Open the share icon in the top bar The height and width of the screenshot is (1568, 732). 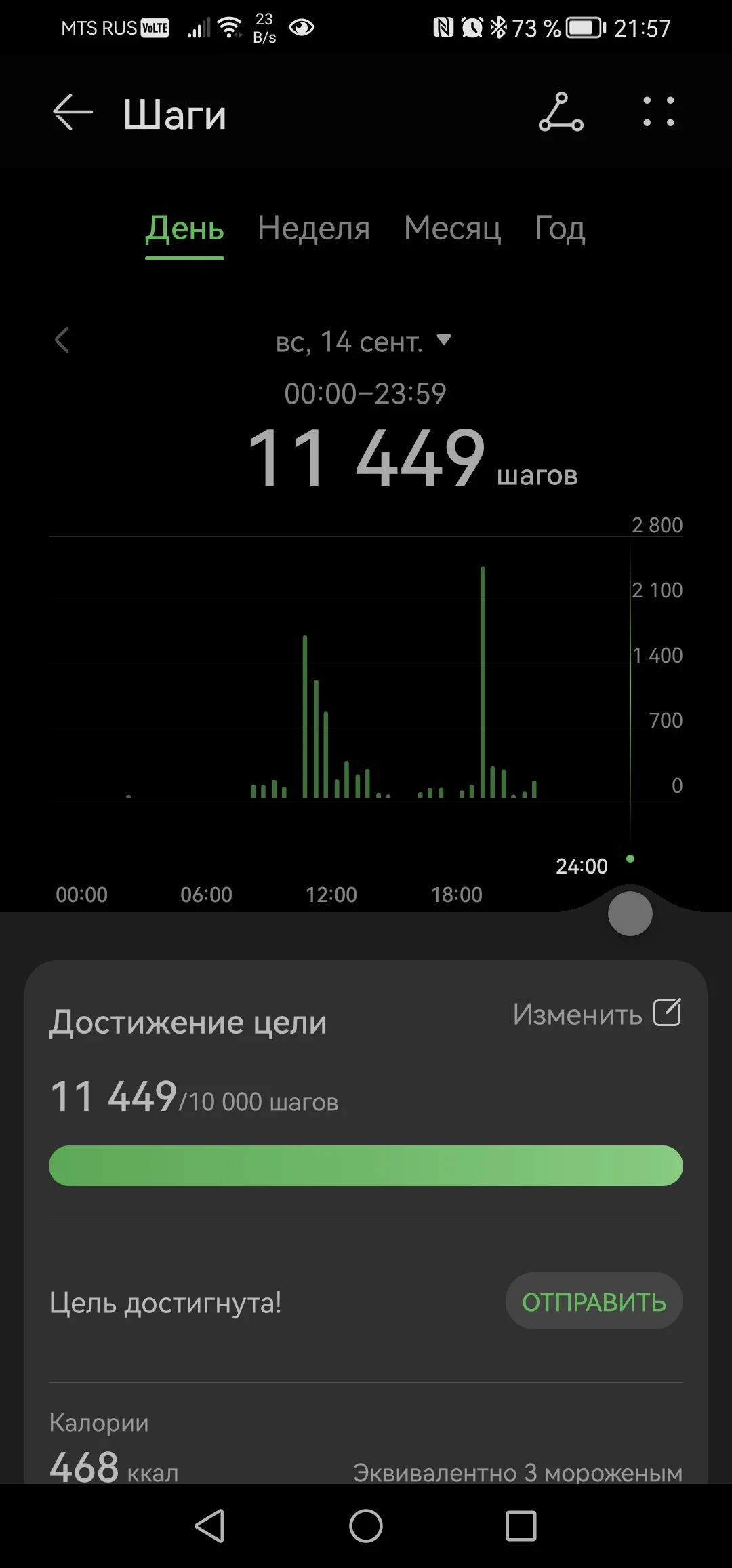561,113
